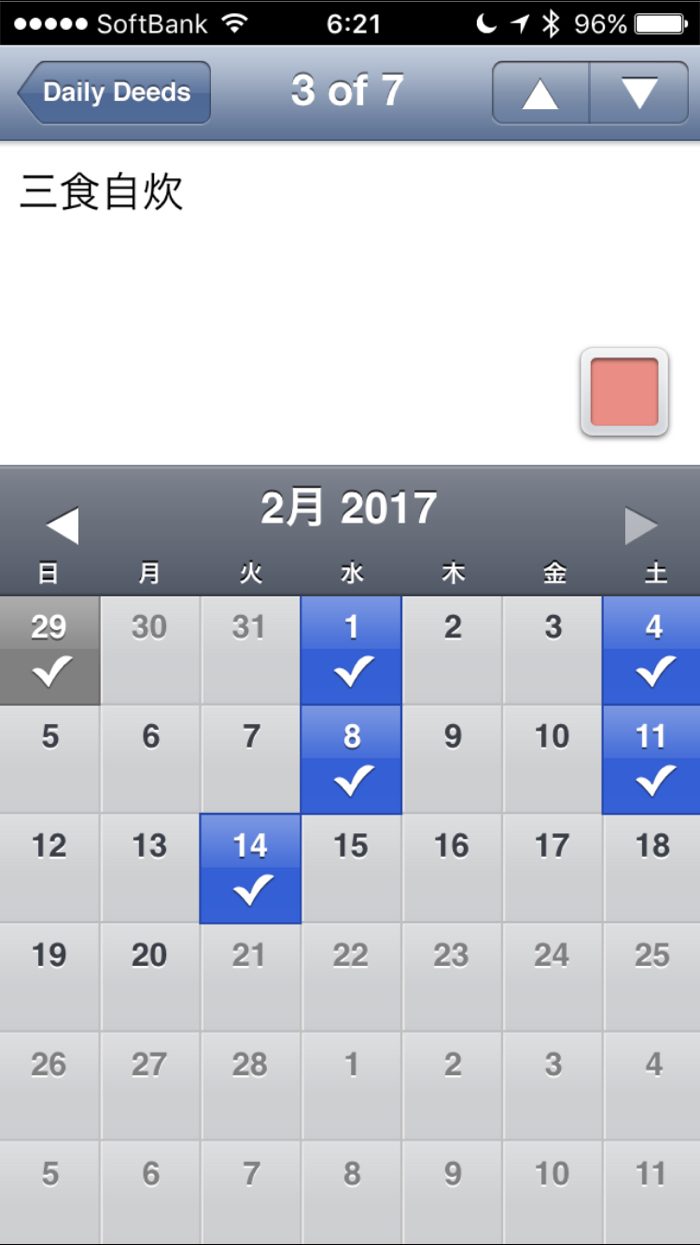Mark February 6 as done

150,760
